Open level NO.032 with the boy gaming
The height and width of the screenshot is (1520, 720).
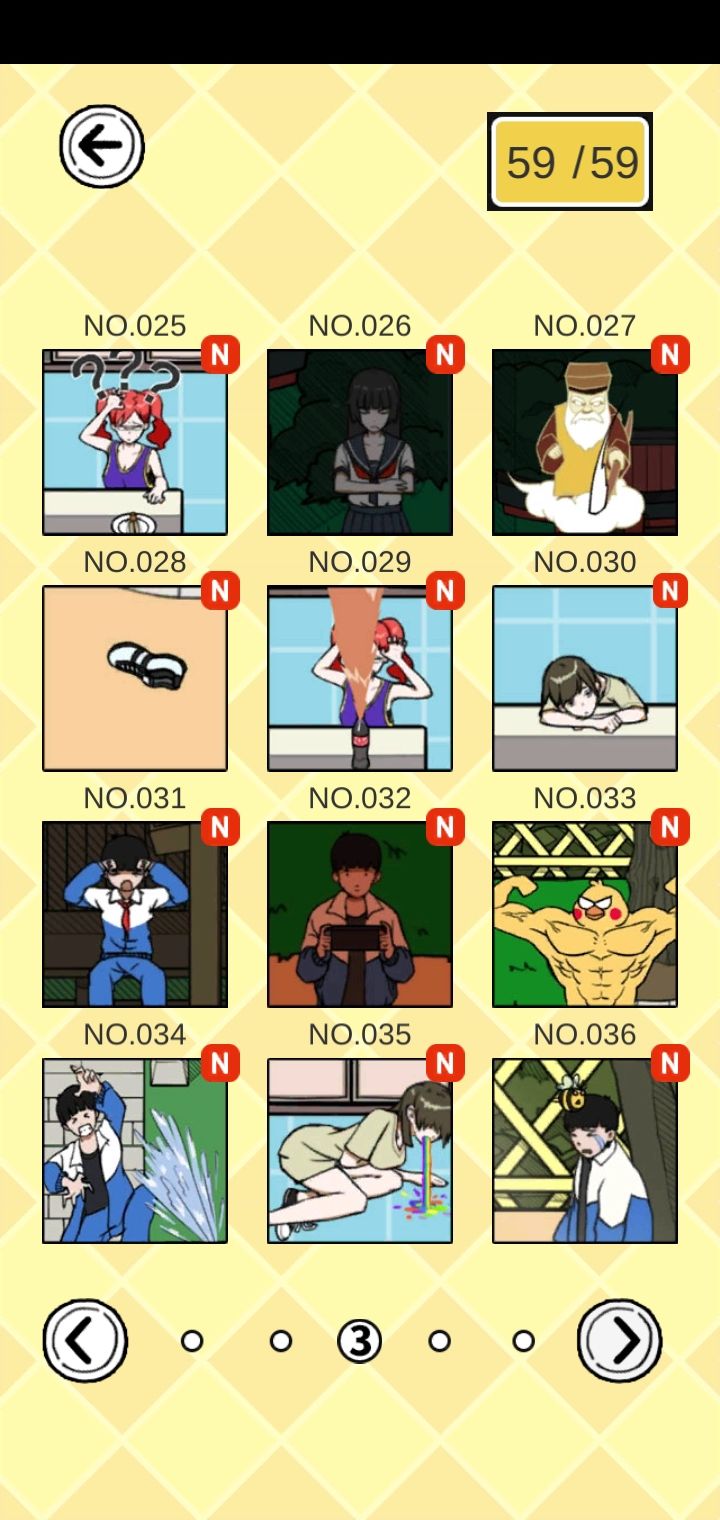pyautogui.click(x=360, y=913)
